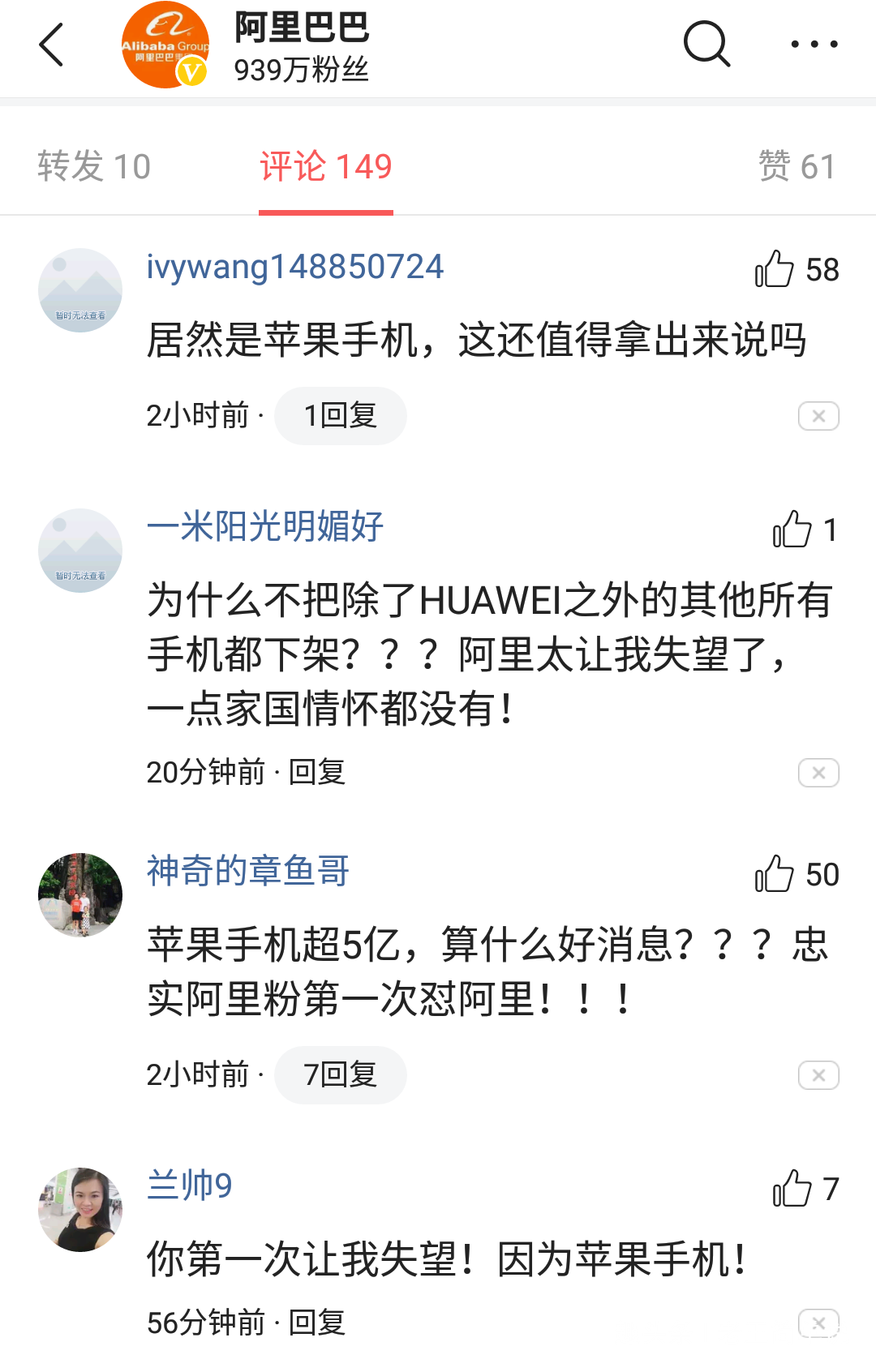Reply to 兰帅9's comment
Image resolution: width=876 pixels, height=1372 pixels.
pyautogui.click(x=317, y=1323)
